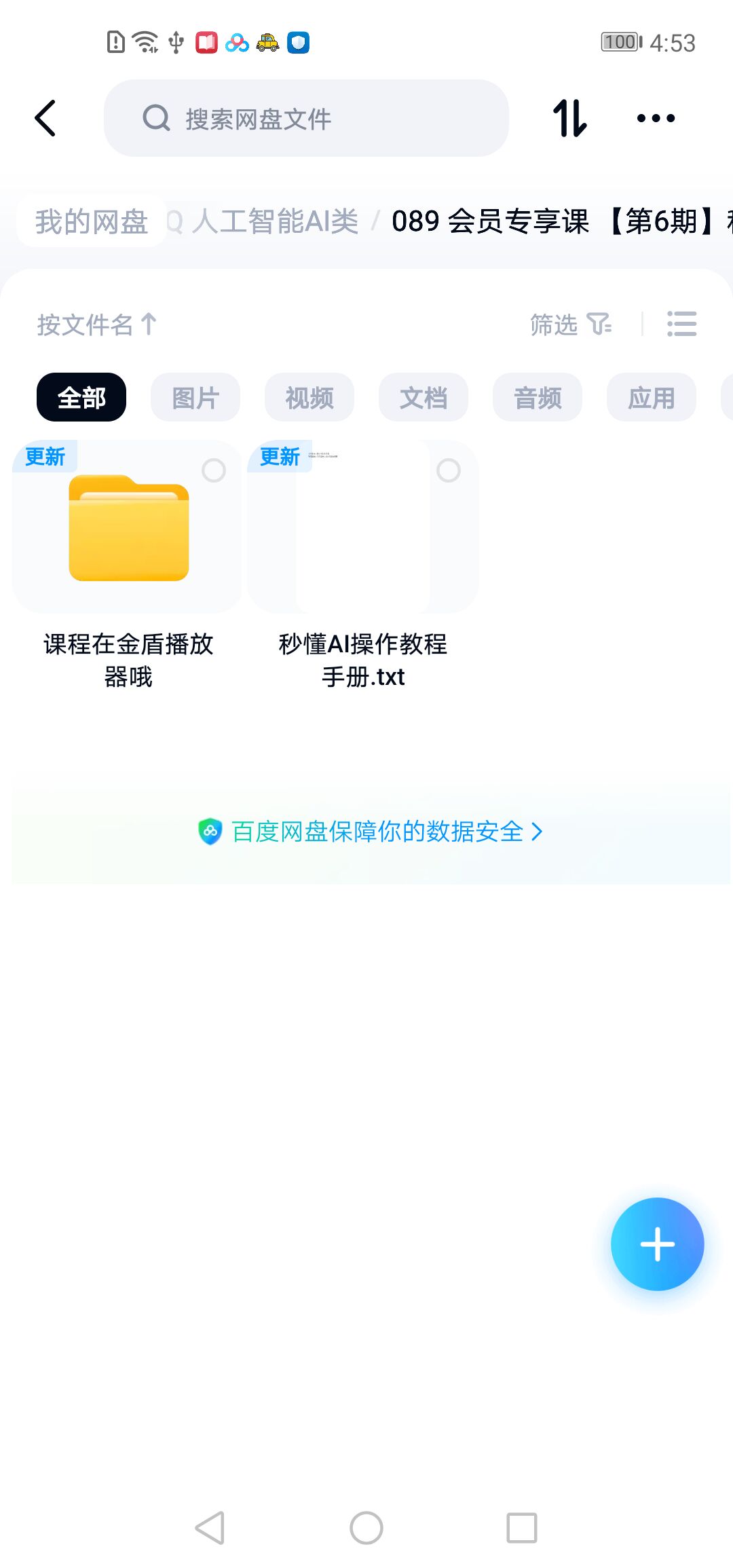Filter files by 视频
733x1568 pixels.
[309, 397]
